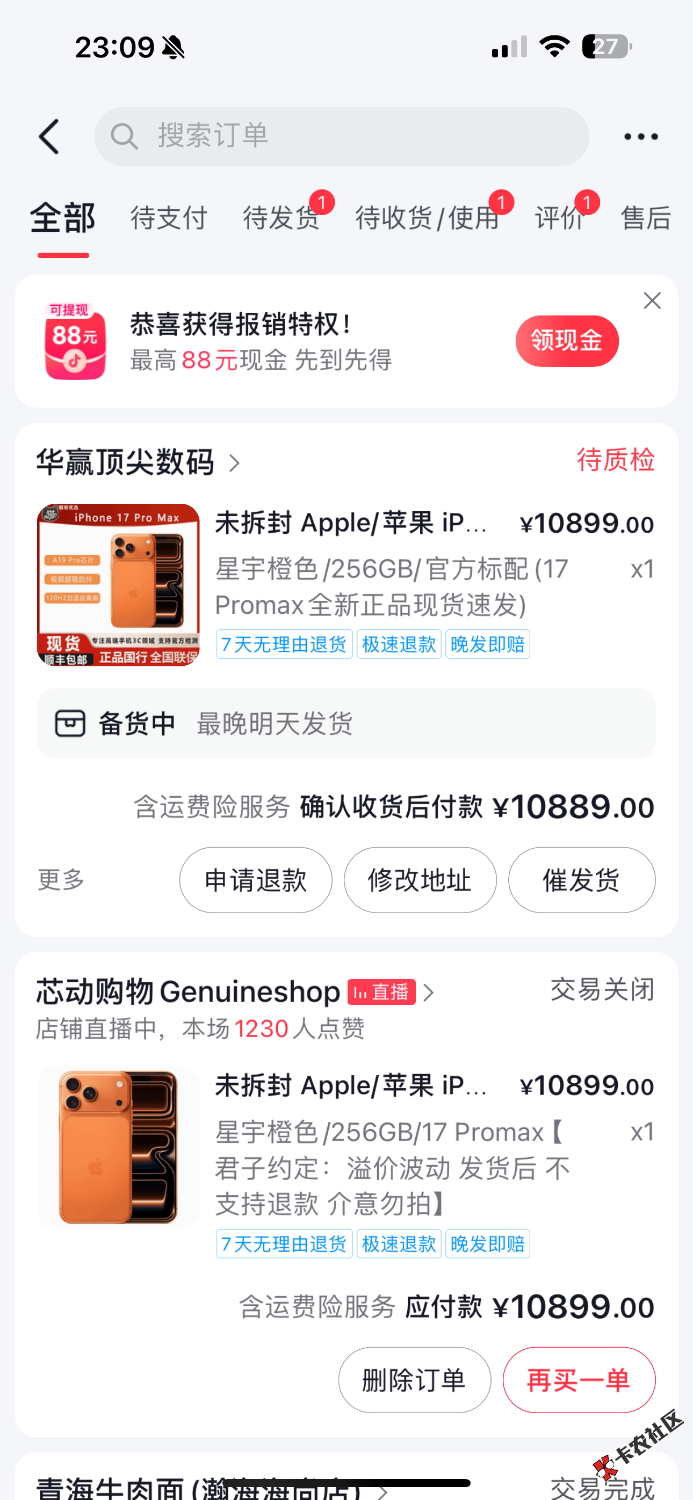Tap 删除订单 to delete the closed order
Screen dimensions: 693x1500
414,1380
